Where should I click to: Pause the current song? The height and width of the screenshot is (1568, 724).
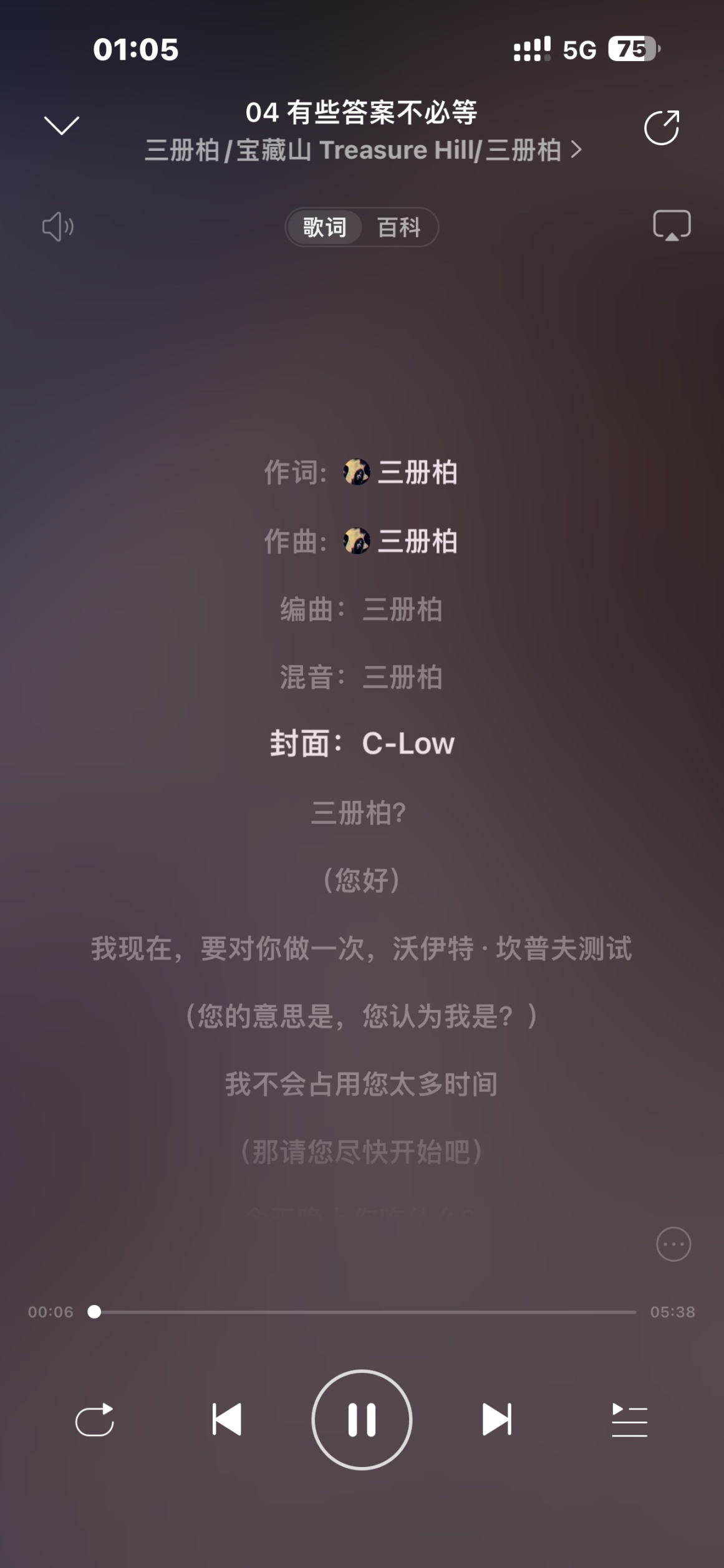[362, 1420]
